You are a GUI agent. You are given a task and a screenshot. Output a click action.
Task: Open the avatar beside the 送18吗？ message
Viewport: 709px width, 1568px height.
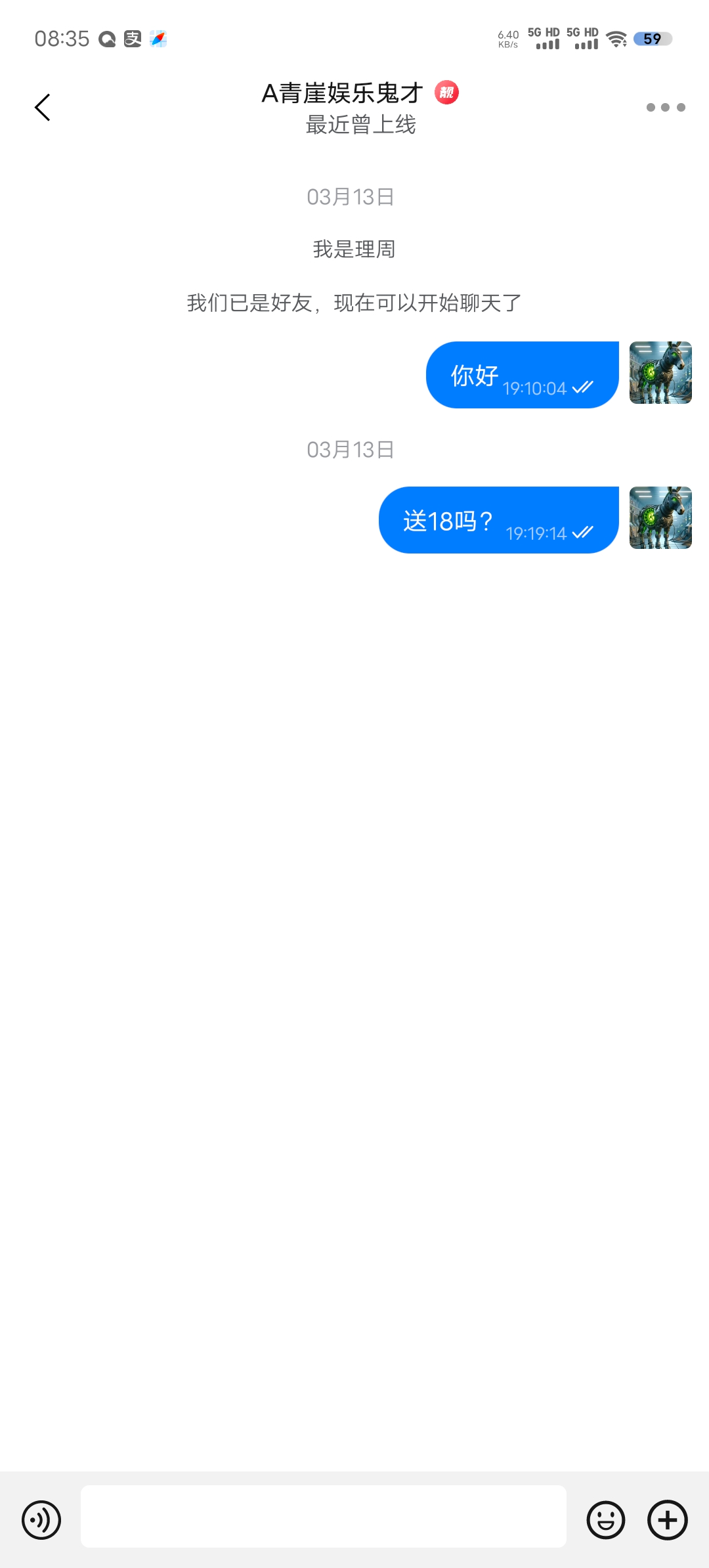pos(660,518)
